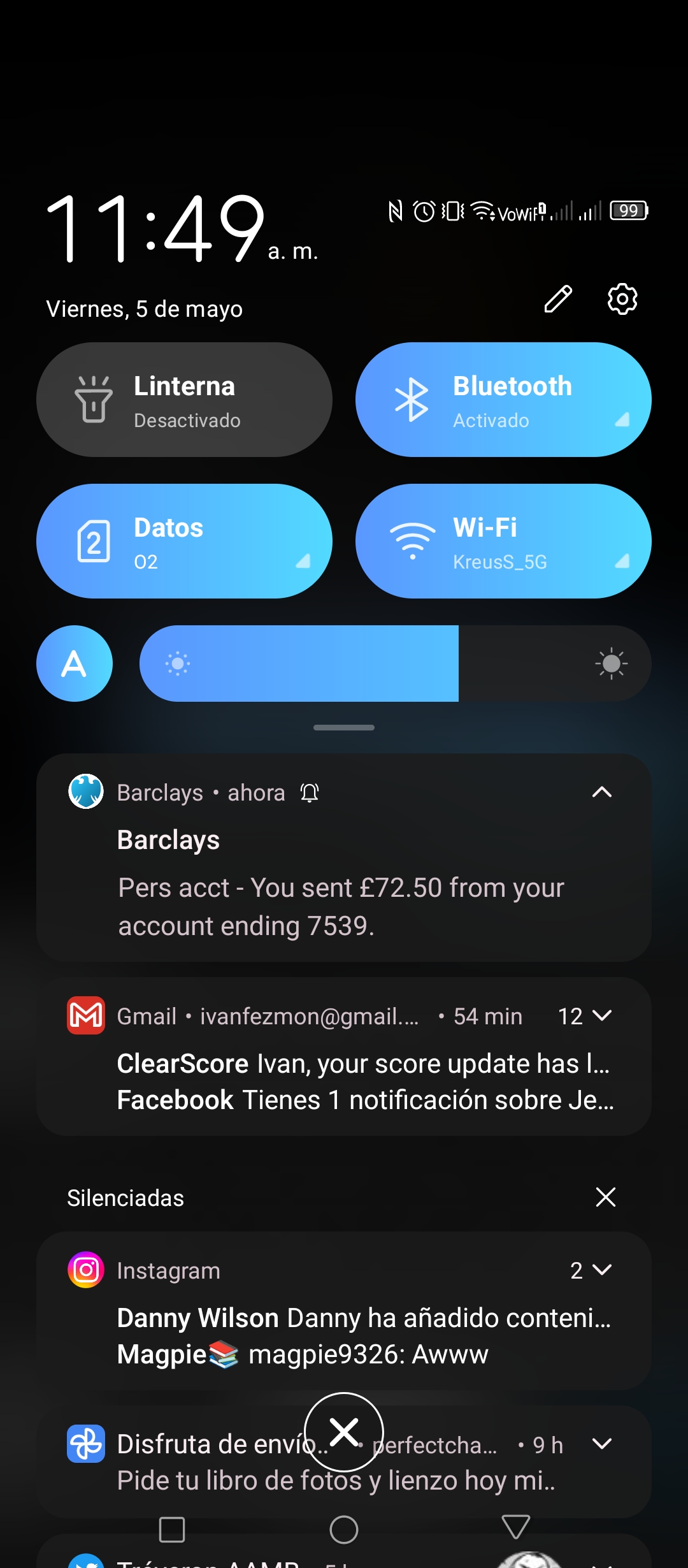The height and width of the screenshot is (1568, 688).
Task: Open the ClearScore email notification
Action: 363,1064
